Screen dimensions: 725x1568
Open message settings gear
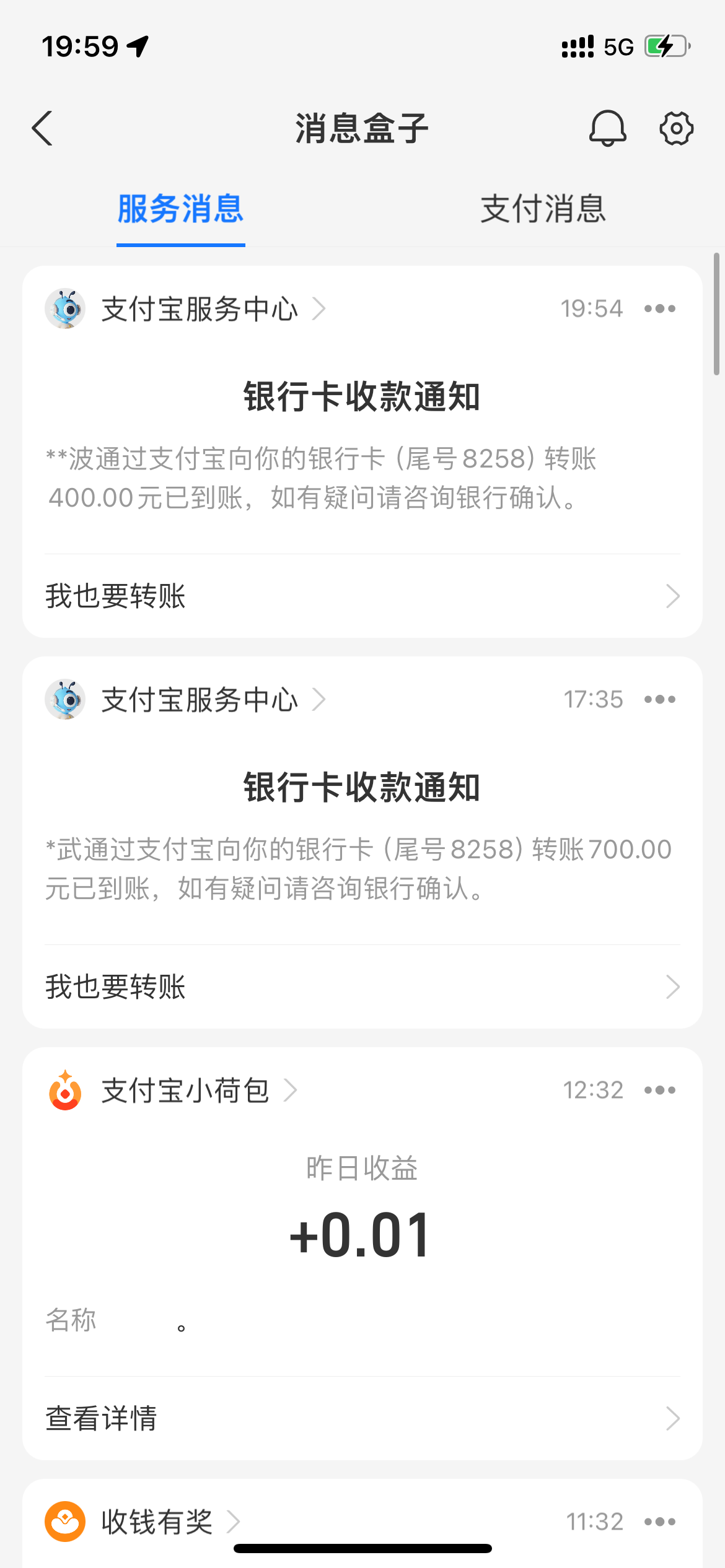point(676,129)
